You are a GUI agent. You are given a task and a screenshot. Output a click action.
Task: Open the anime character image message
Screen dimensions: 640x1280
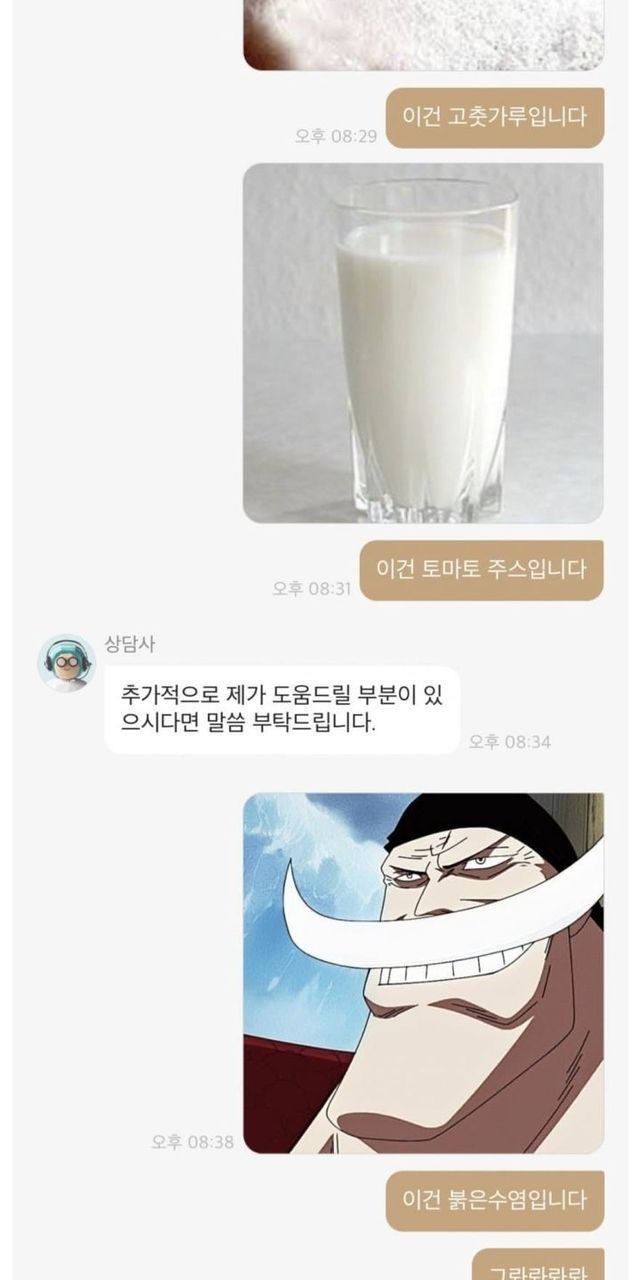point(423,972)
